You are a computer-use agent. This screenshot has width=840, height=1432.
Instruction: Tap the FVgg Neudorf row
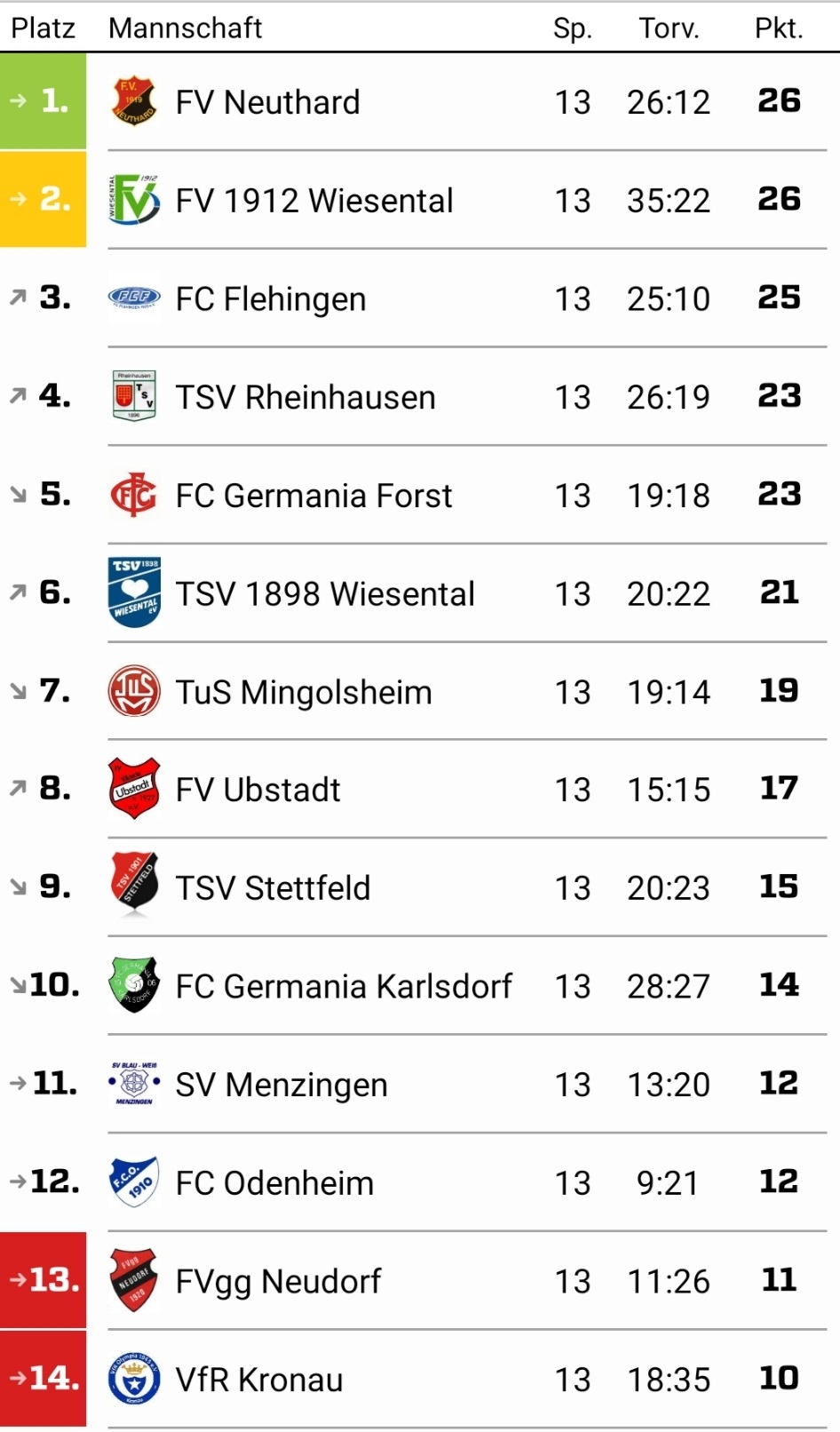pyautogui.click(x=278, y=1281)
